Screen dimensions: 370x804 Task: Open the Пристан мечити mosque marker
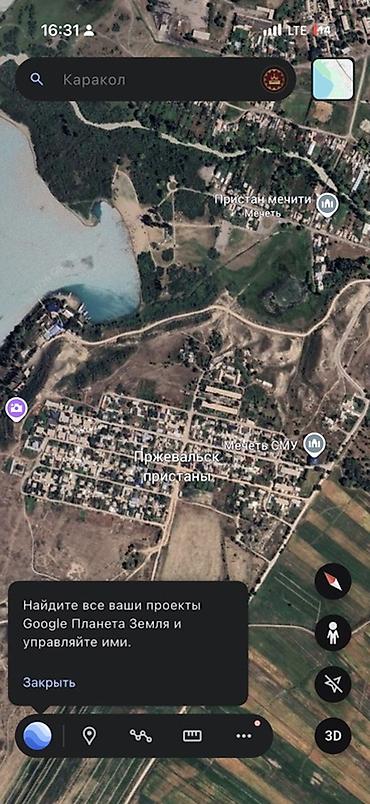pos(327,204)
